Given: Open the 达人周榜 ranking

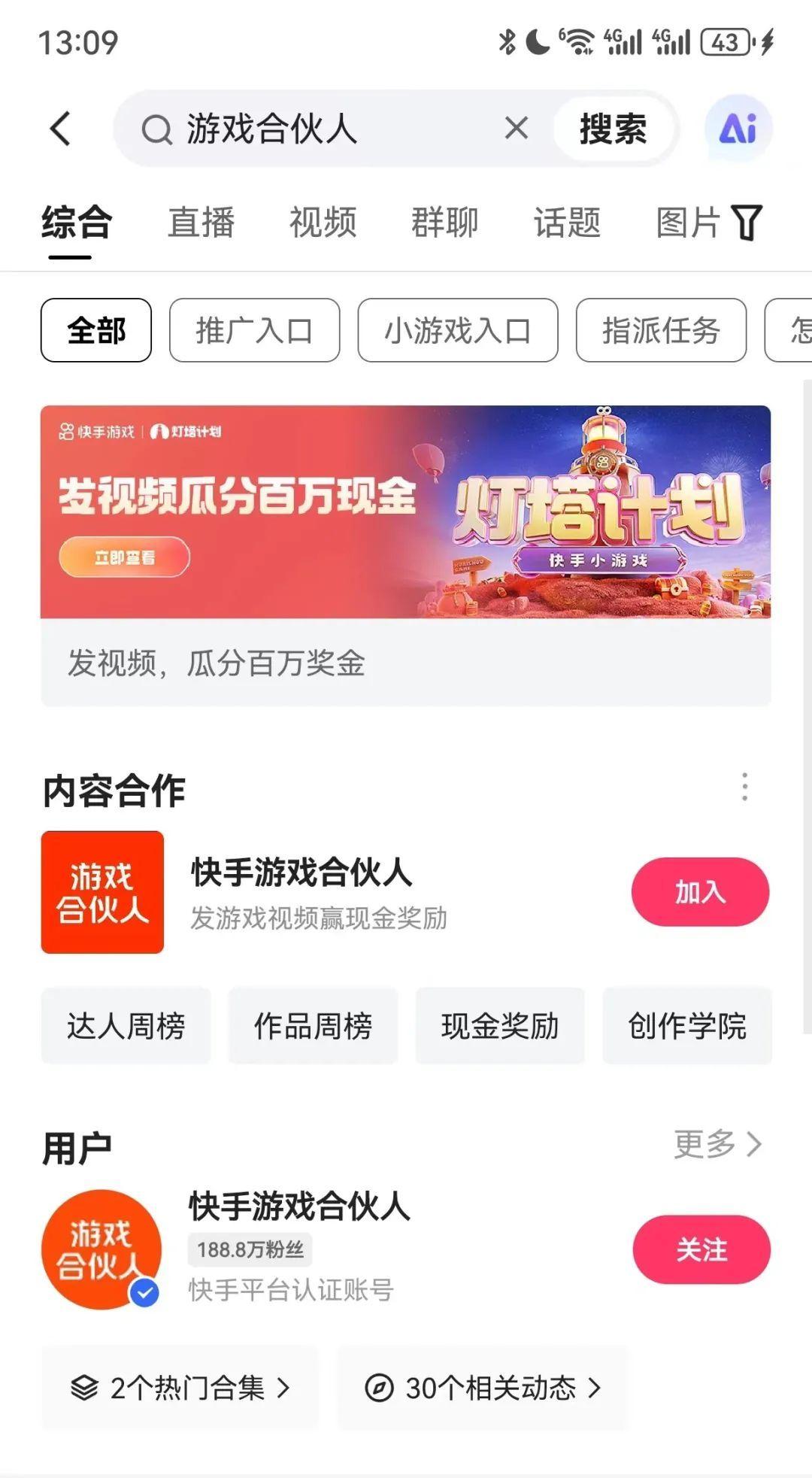Looking at the screenshot, I should point(126,1026).
